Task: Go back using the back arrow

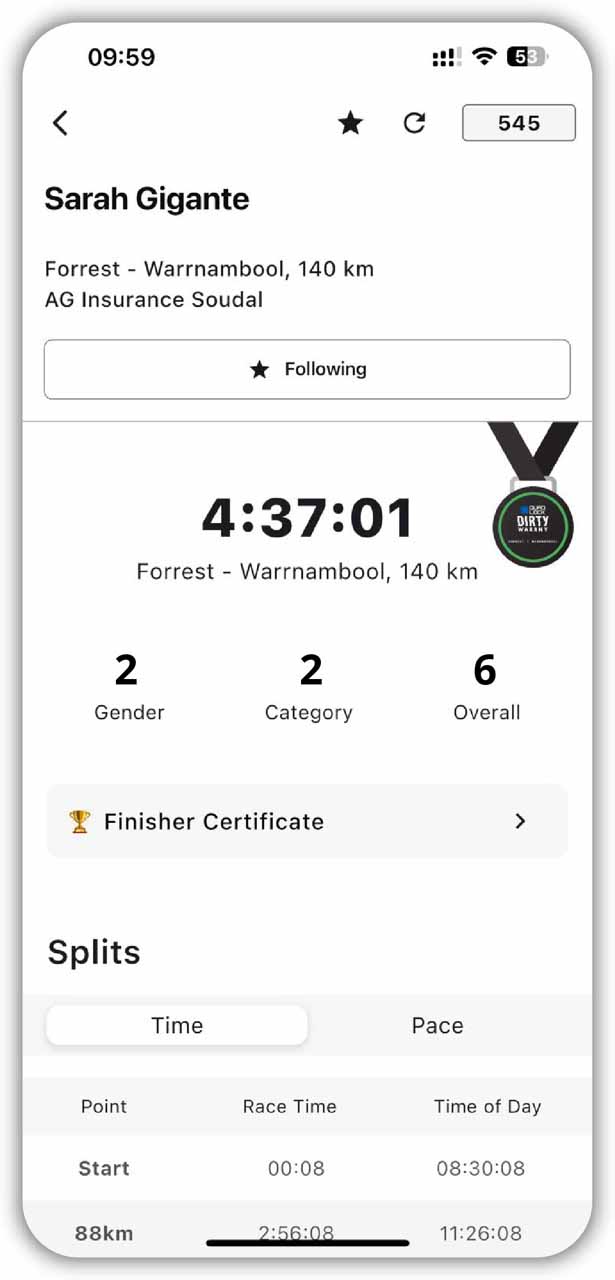Action: (x=60, y=123)
